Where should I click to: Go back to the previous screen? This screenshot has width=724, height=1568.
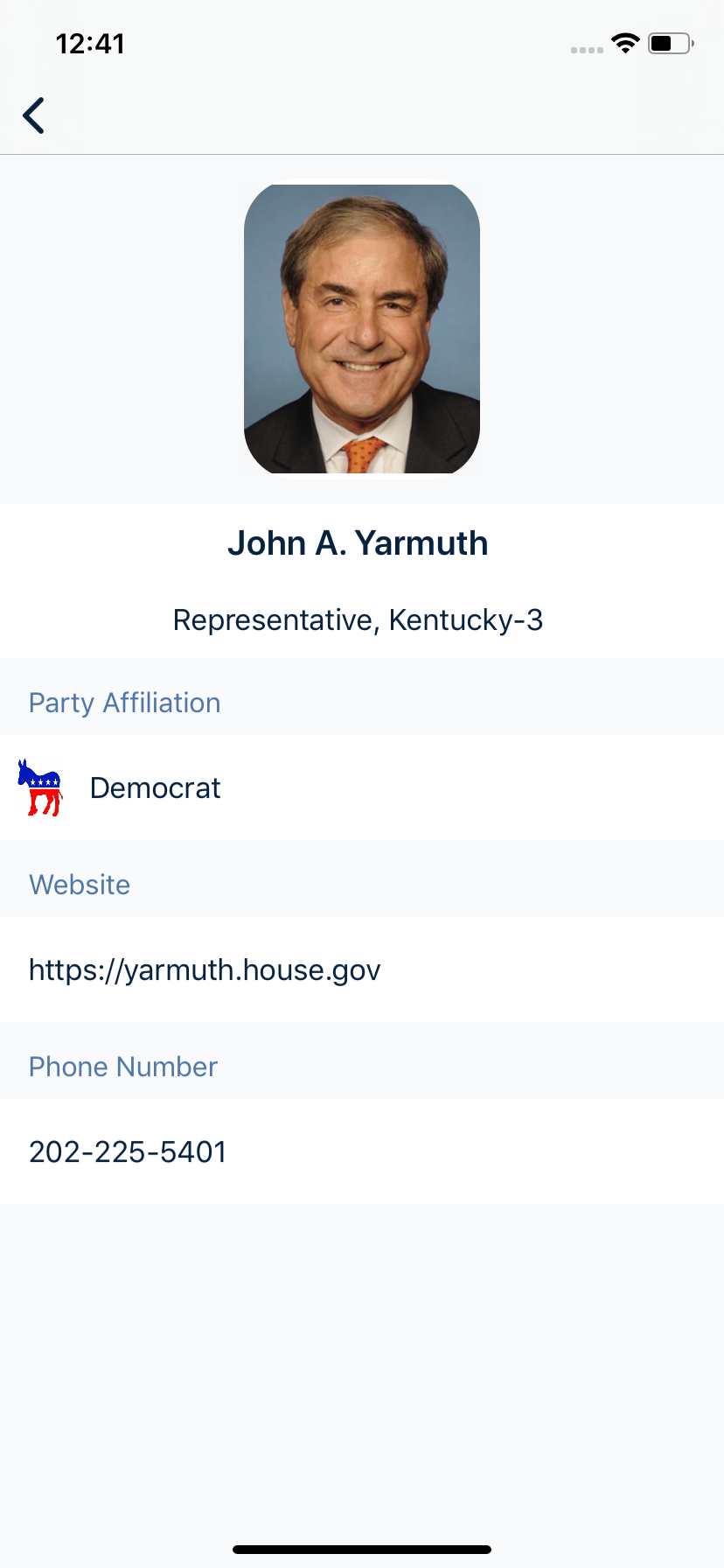click(34, 115)
